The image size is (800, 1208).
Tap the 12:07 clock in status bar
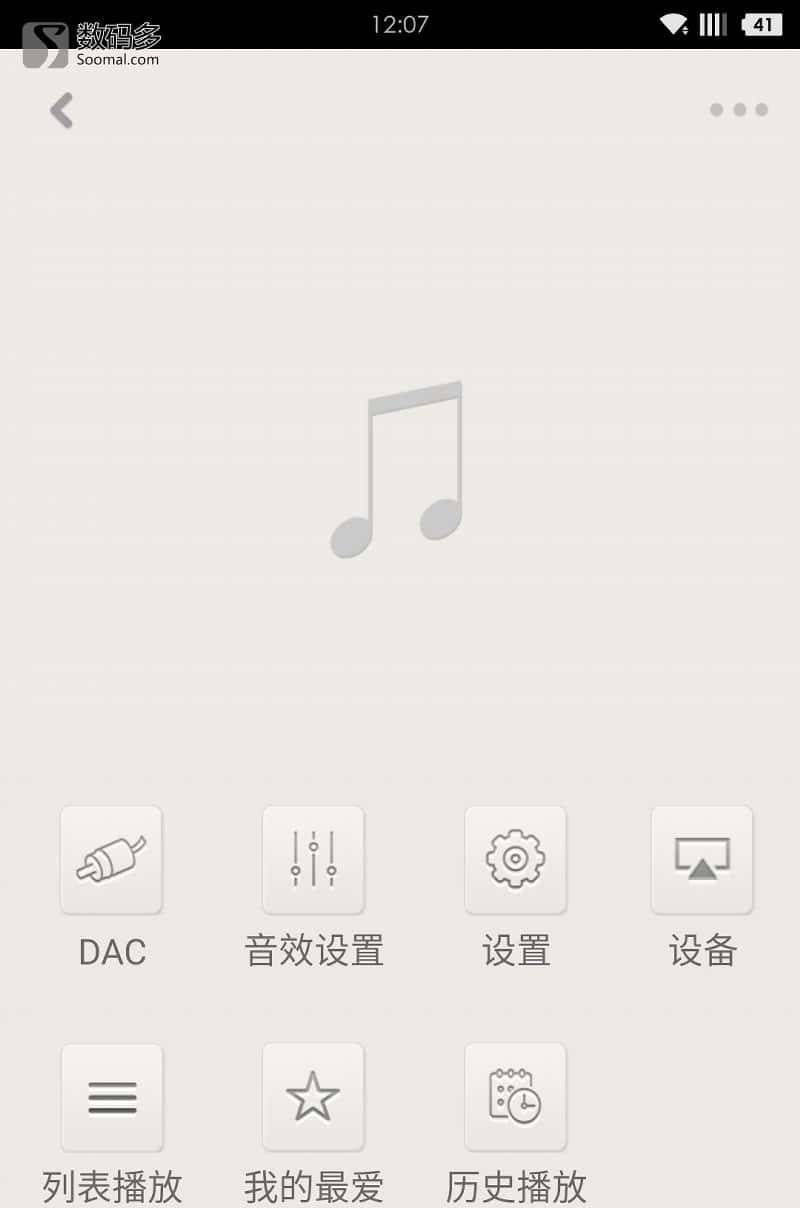pyautogui.click(x=400, y=22)
